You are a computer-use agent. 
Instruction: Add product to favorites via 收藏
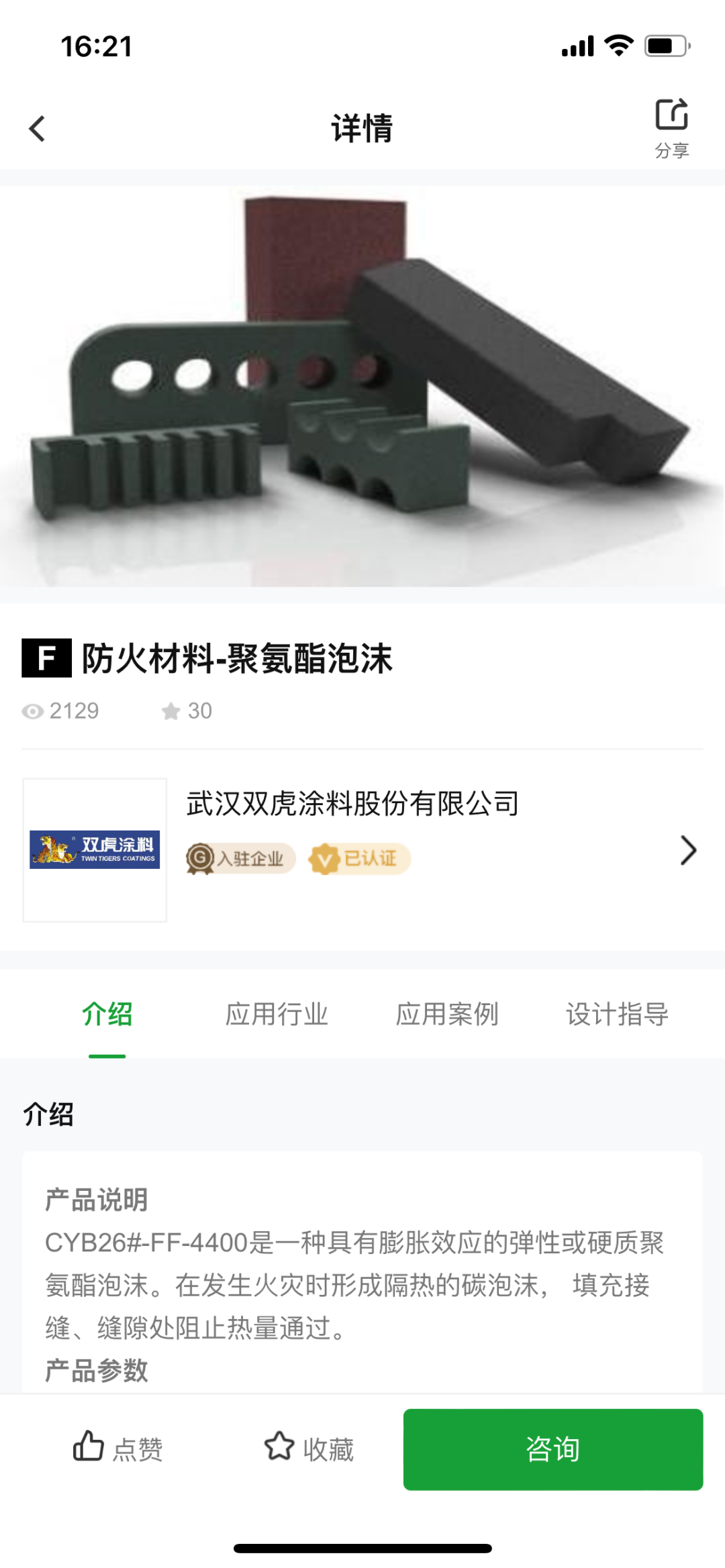pos(309,1449)
